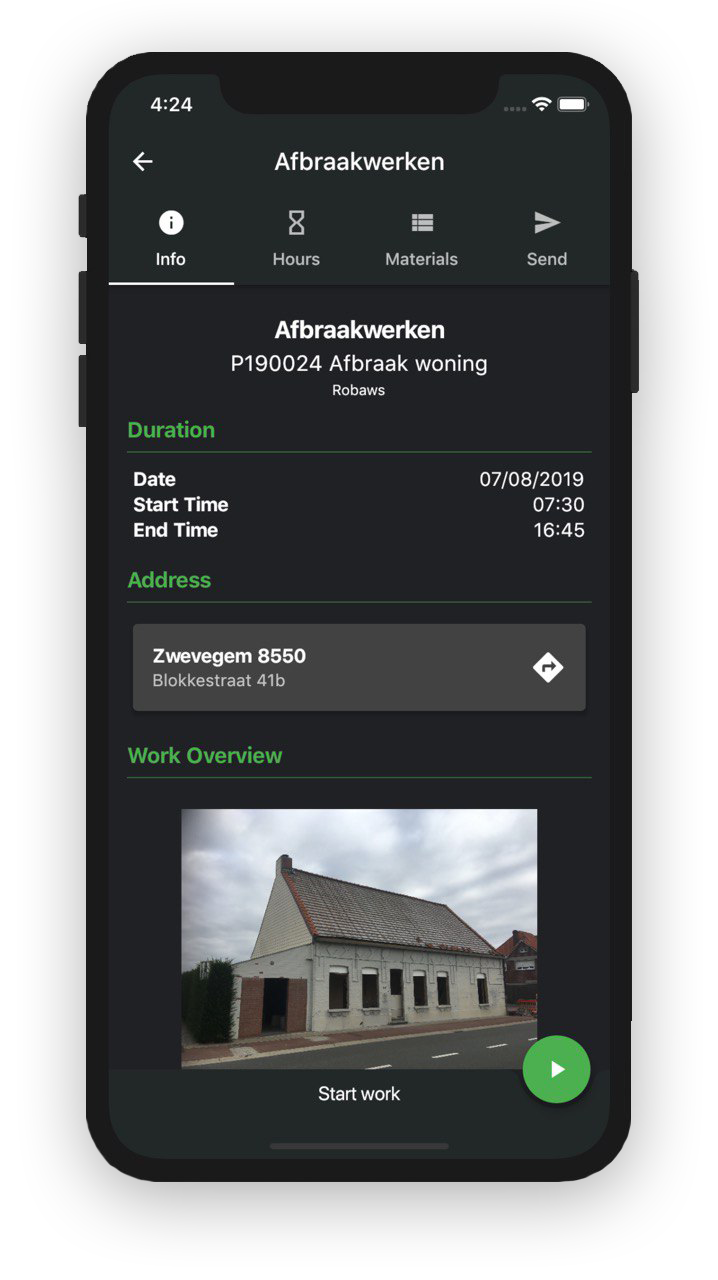Switch to the Hours tab
This screenshot has width=718, height=1280.
tap(296, 240)
